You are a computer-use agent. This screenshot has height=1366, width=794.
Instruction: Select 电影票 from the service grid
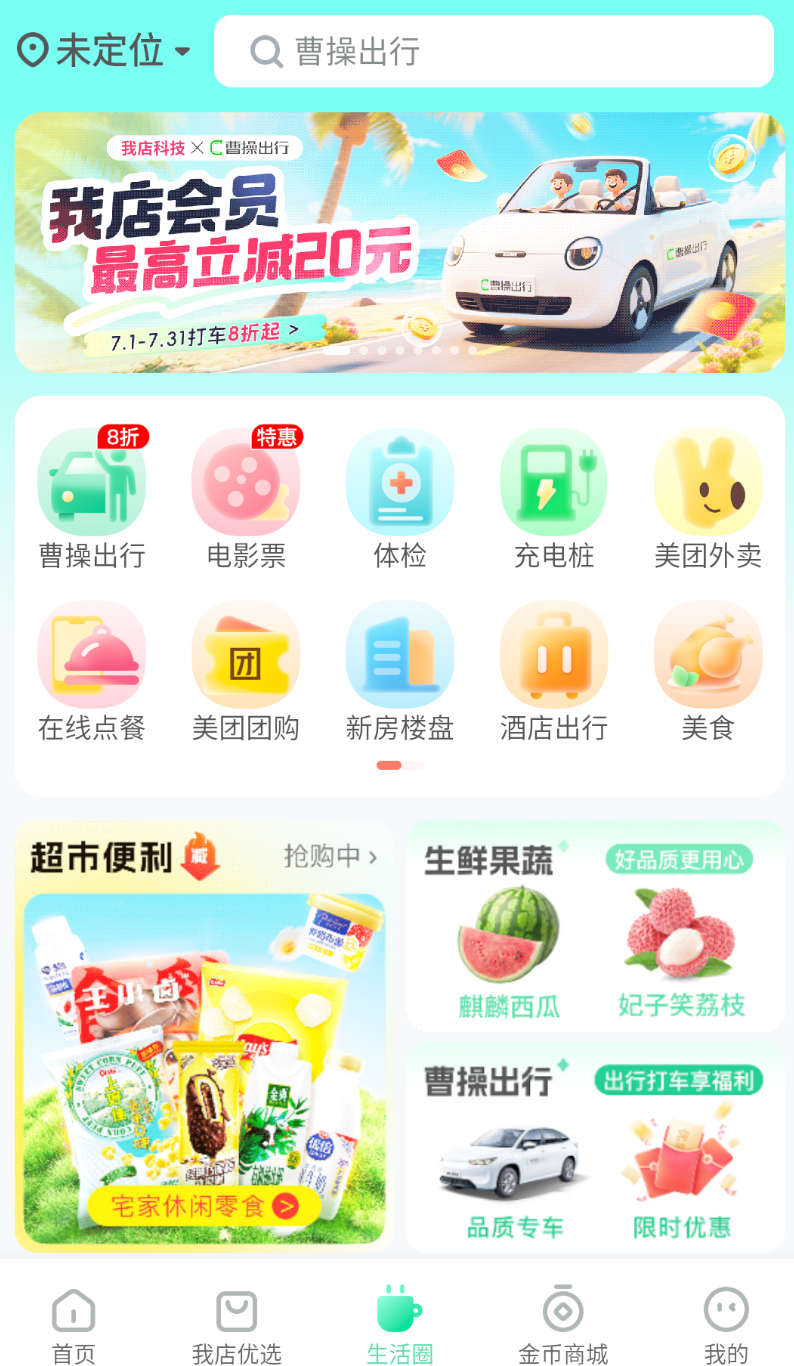pos(246,498)
